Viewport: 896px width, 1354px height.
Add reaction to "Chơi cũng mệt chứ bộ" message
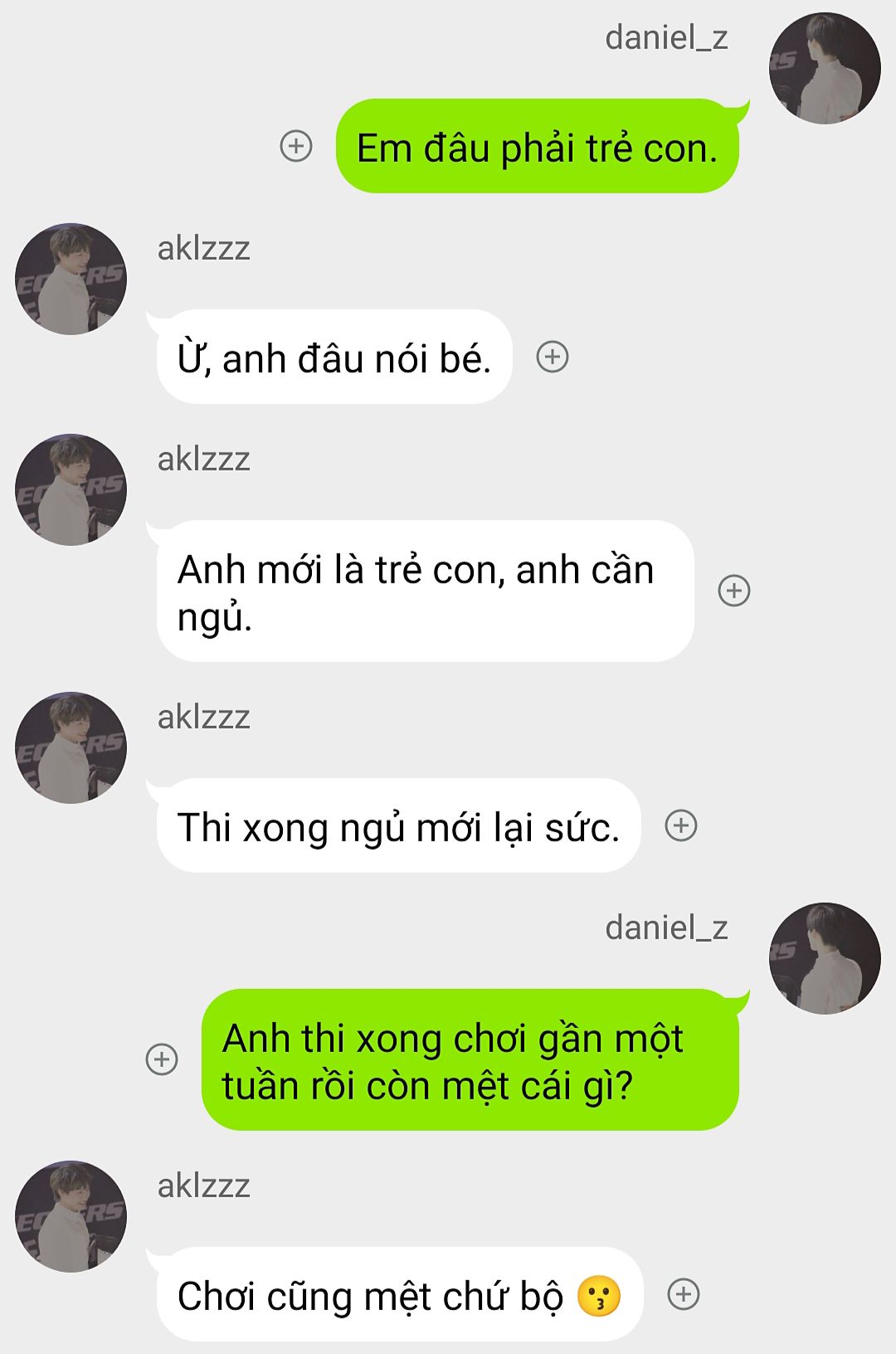(684, 1294)
